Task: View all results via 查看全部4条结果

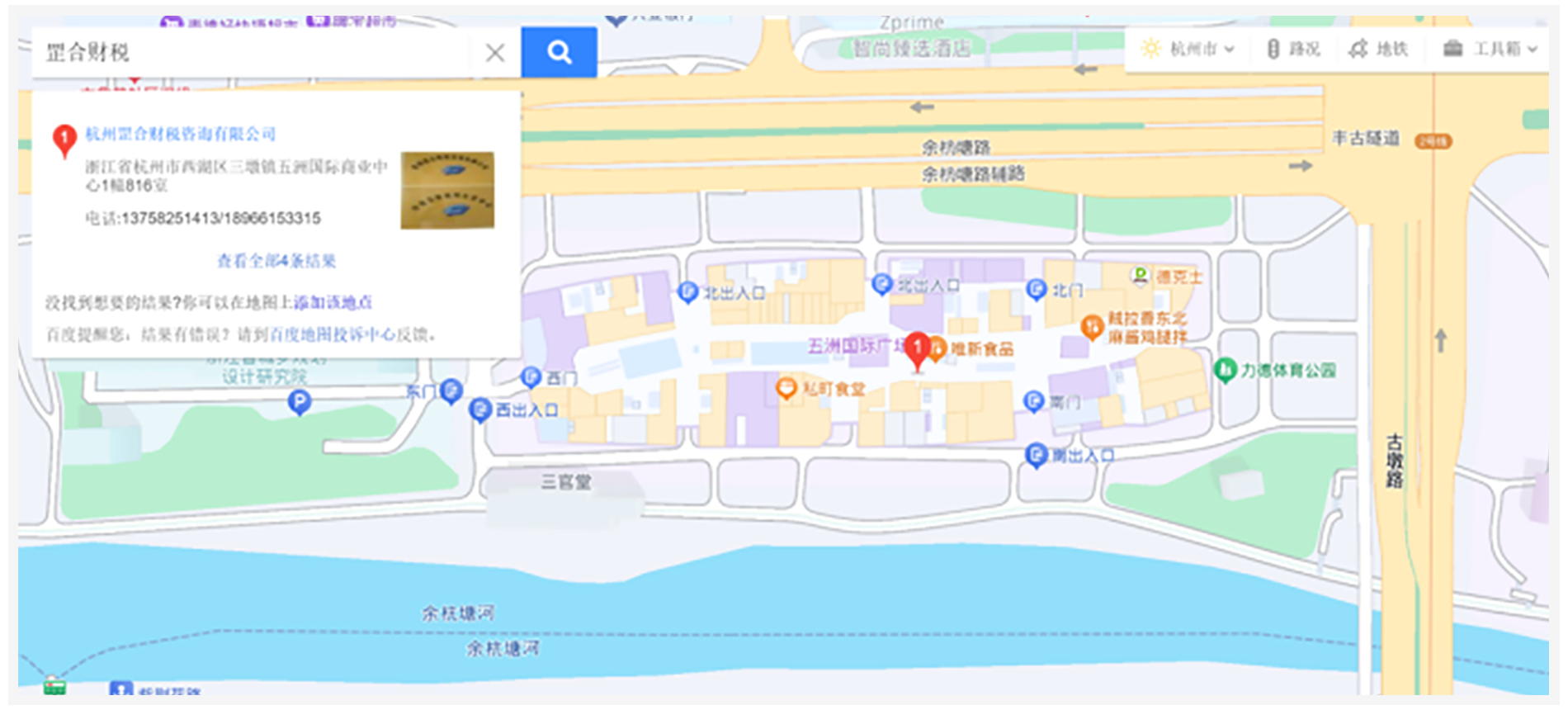Action: point(276,261)
